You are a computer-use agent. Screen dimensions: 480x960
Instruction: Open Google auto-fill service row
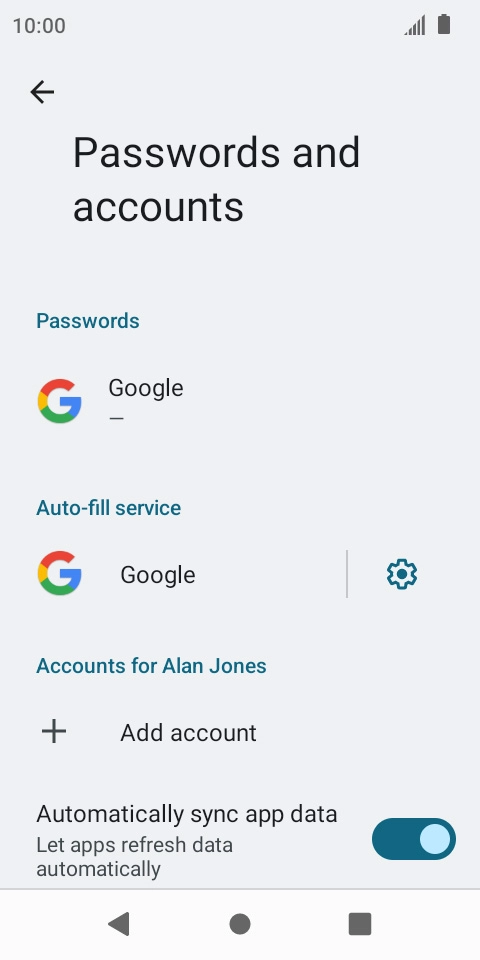click(x=173, y=574)
